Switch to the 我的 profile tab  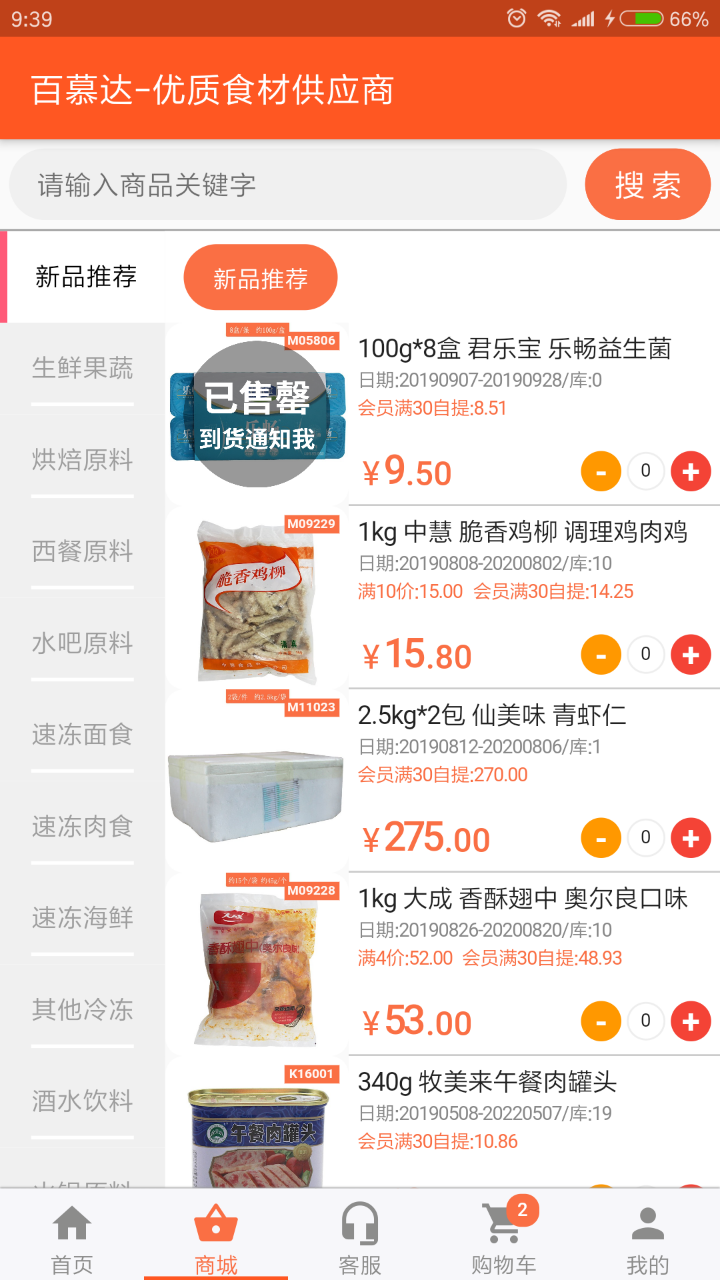click(x=647, y=1240)
